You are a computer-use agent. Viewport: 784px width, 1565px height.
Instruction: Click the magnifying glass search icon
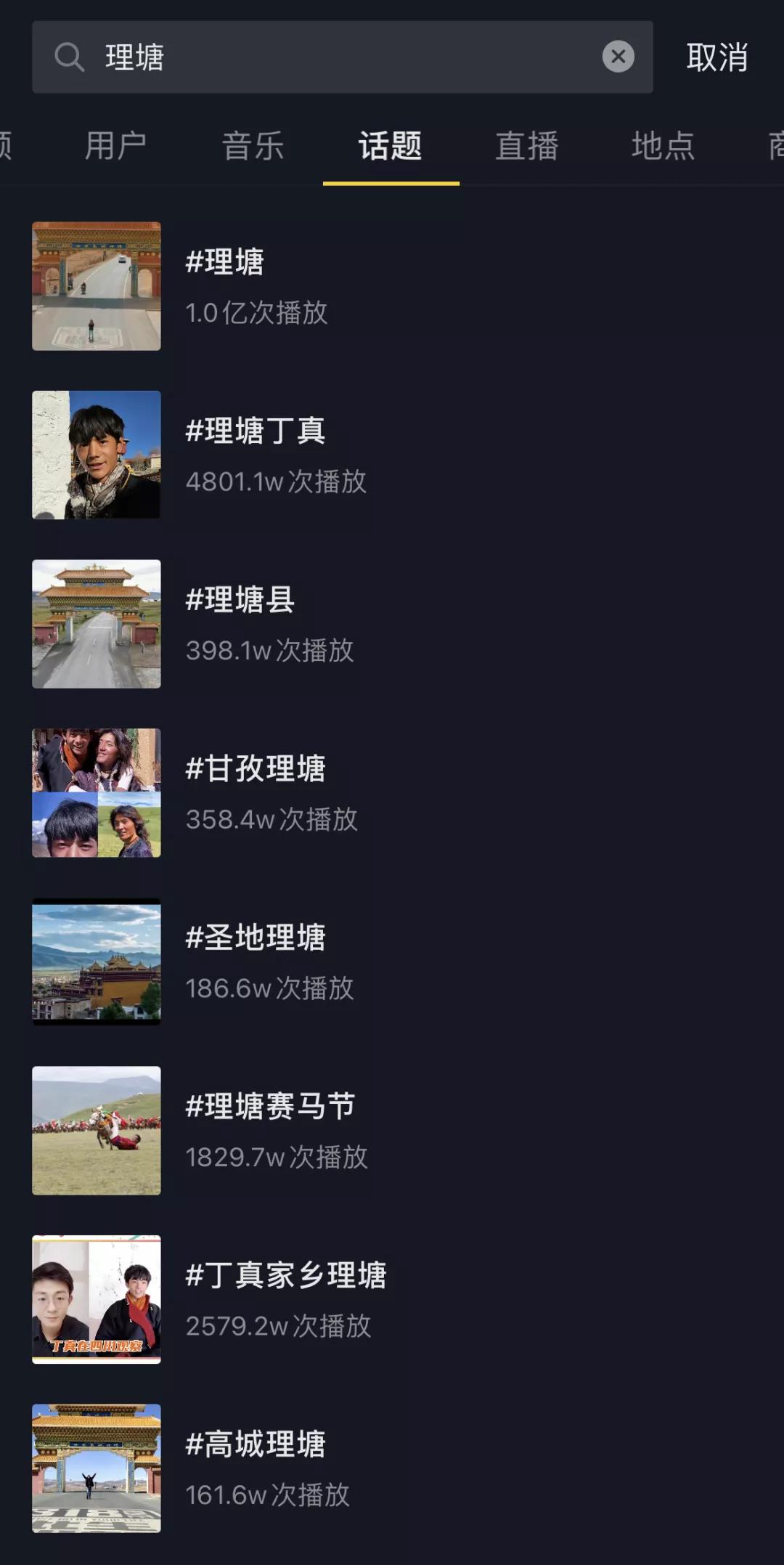[69, 57]
